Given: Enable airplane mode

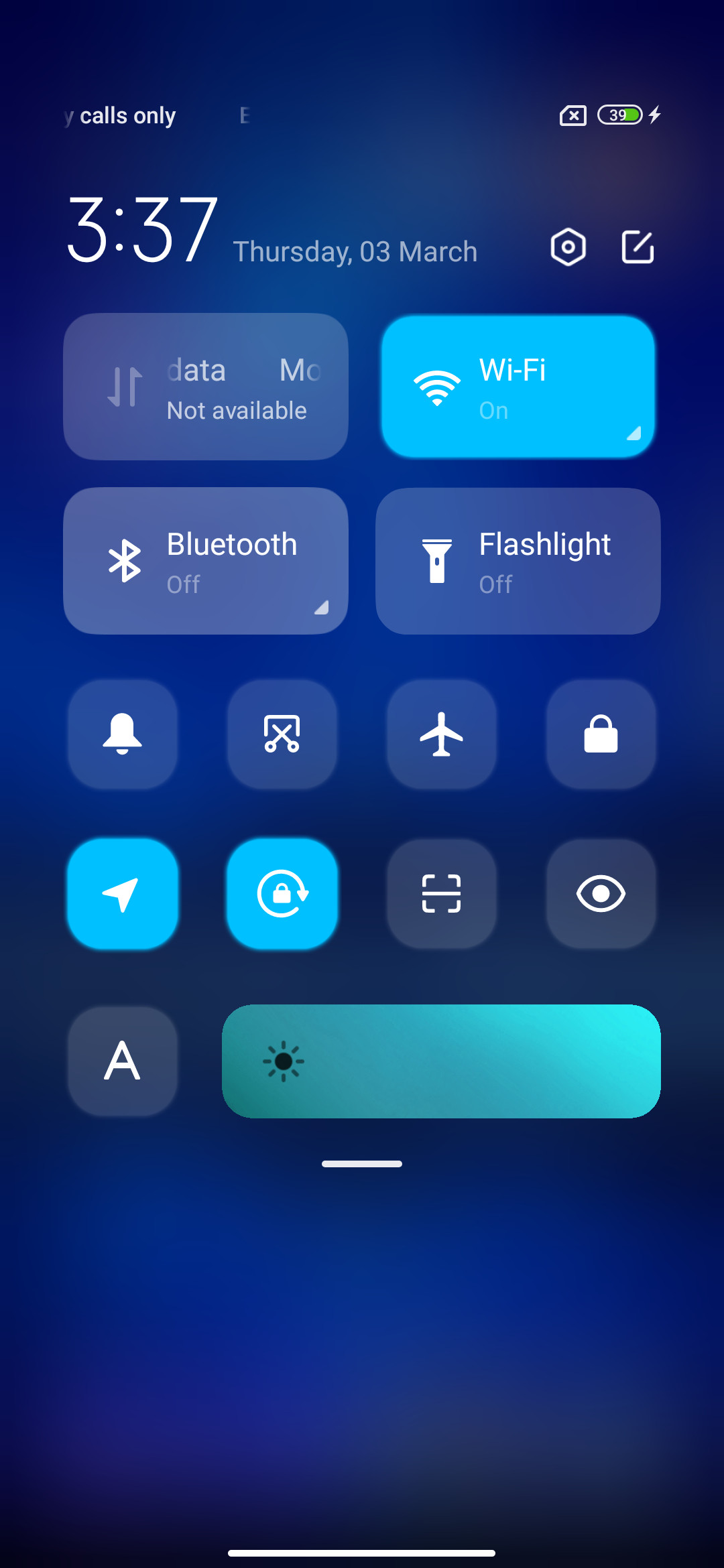Looking at the screenshot, I should tap(442, 734).
